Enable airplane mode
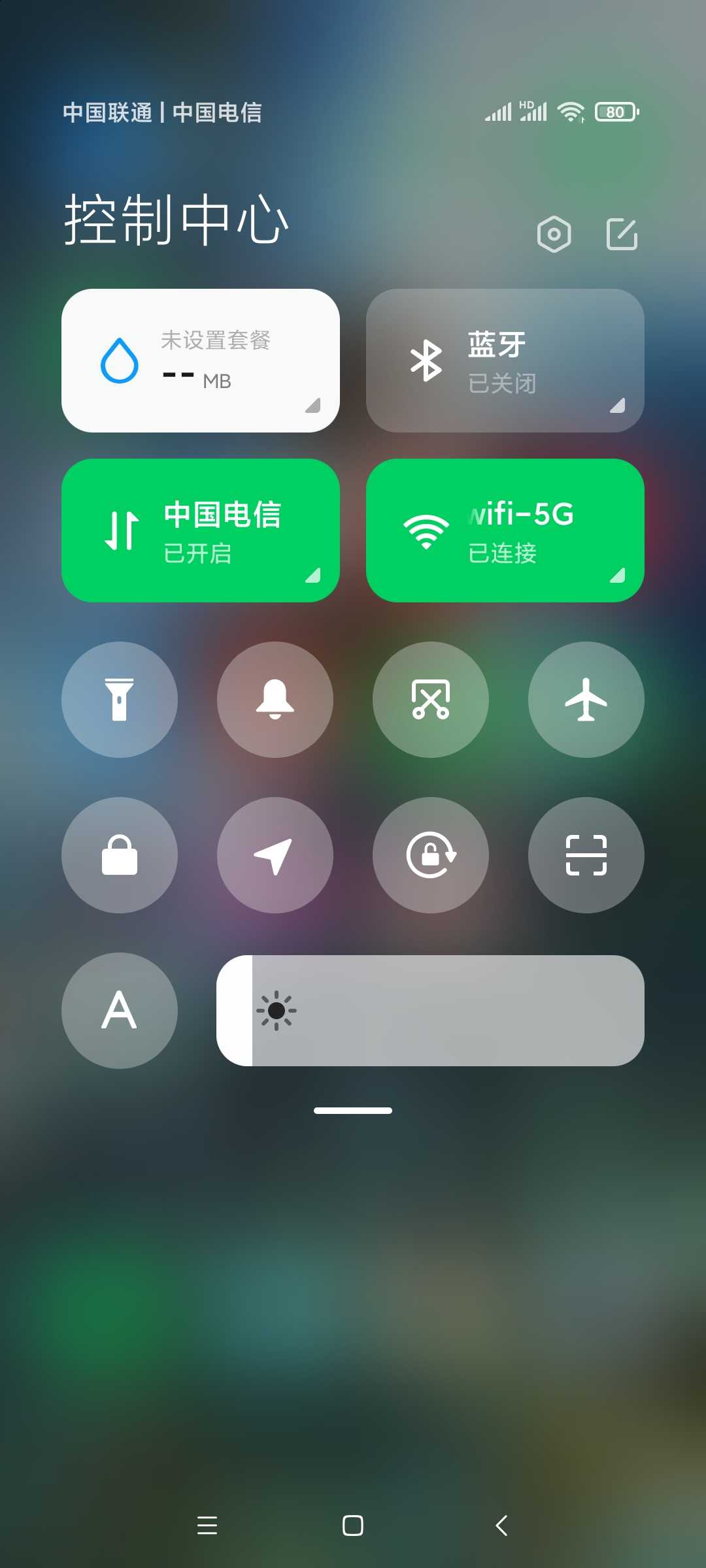This screenshot has width=706, height=1568. pyautogui.click(x=586, y=700)
